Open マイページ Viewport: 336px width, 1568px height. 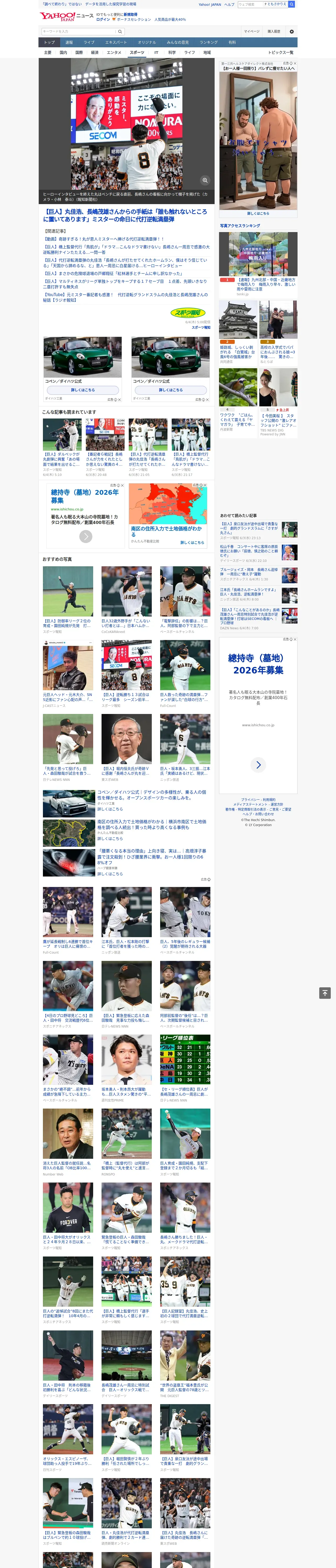coord(252,31)
